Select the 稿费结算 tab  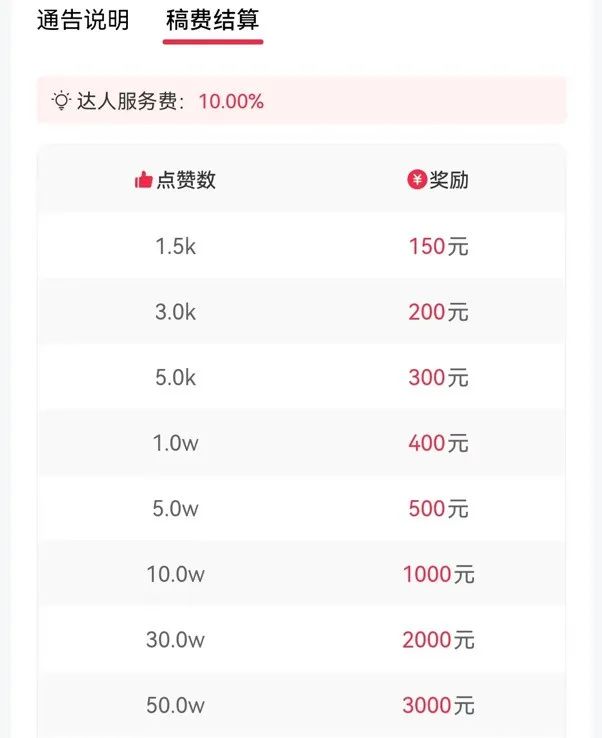tap(213, 20)
